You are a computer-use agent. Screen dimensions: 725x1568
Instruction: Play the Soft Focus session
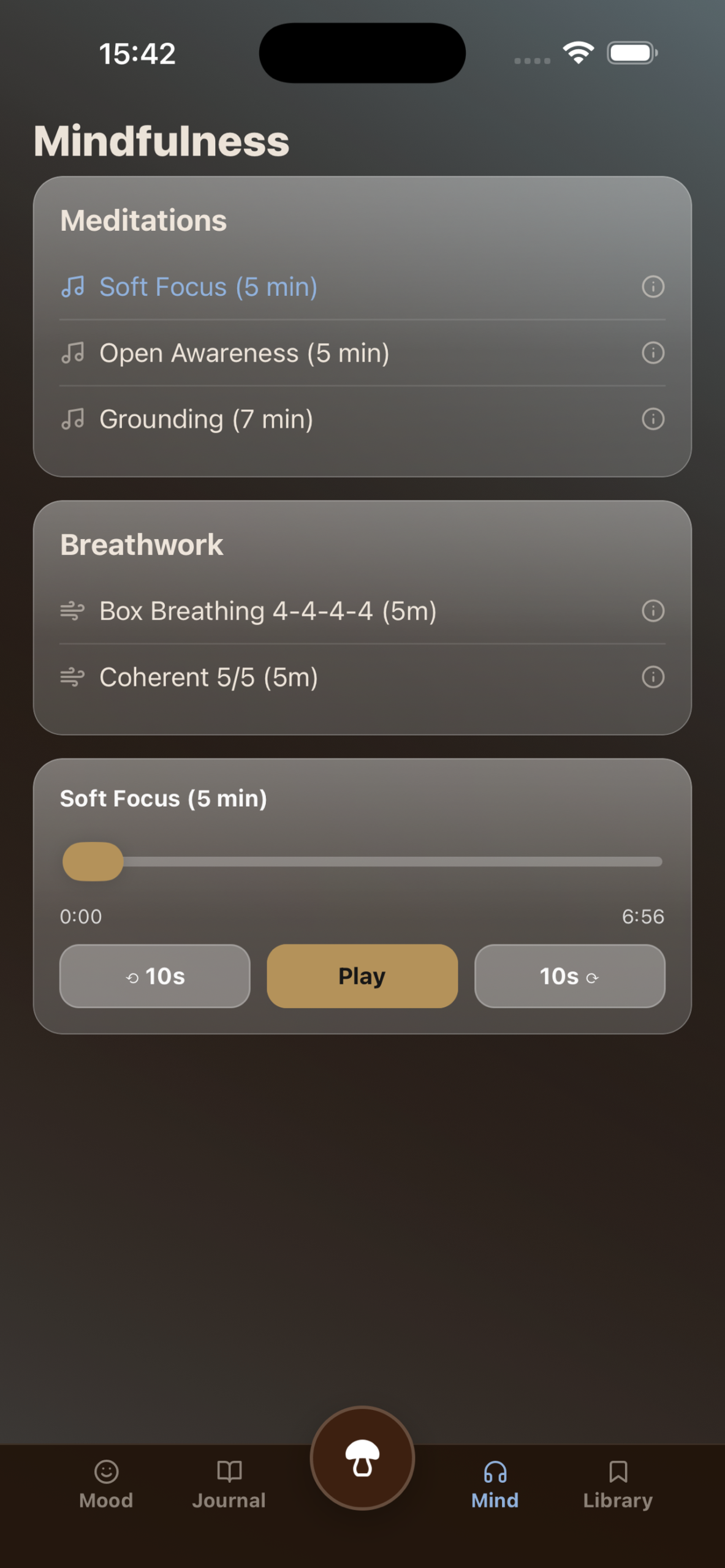(362, 976)
